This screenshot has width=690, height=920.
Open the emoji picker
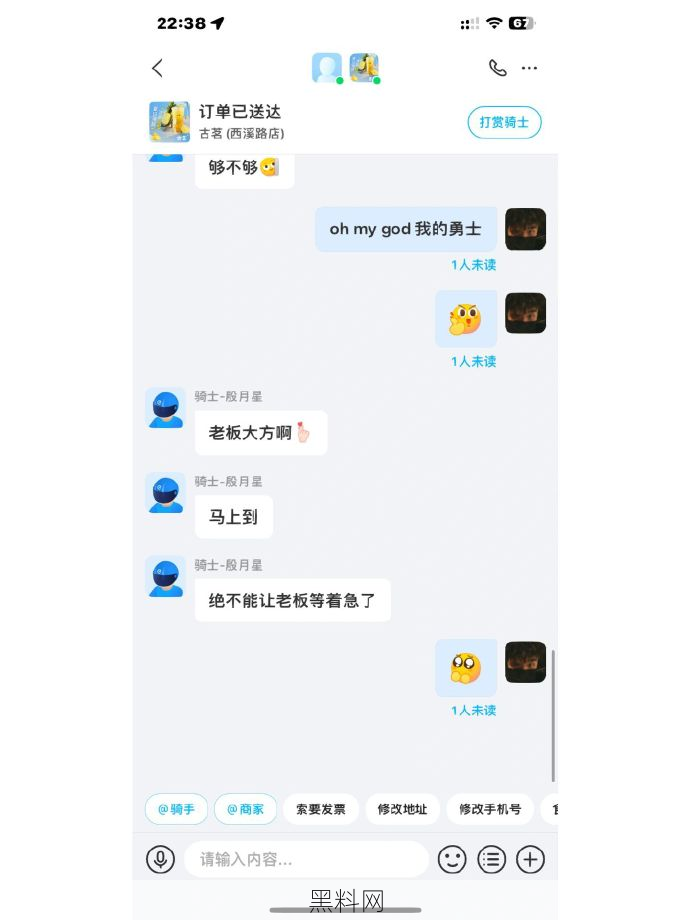(453, 859)
